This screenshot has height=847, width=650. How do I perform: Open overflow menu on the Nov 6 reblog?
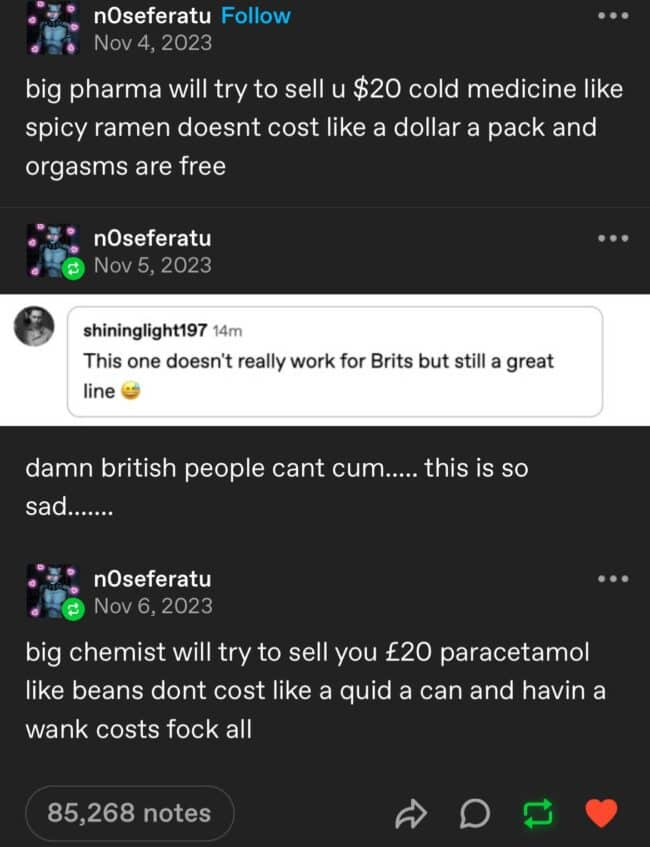pos(612,579)
